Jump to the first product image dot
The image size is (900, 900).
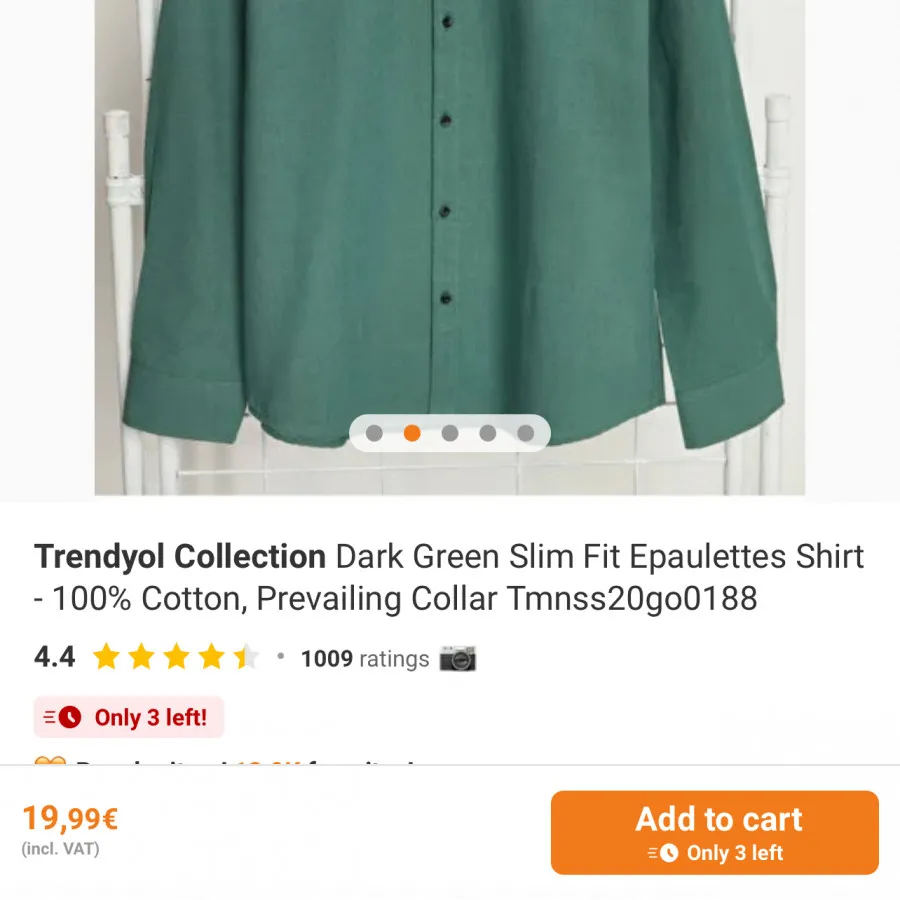pos(374,433)
